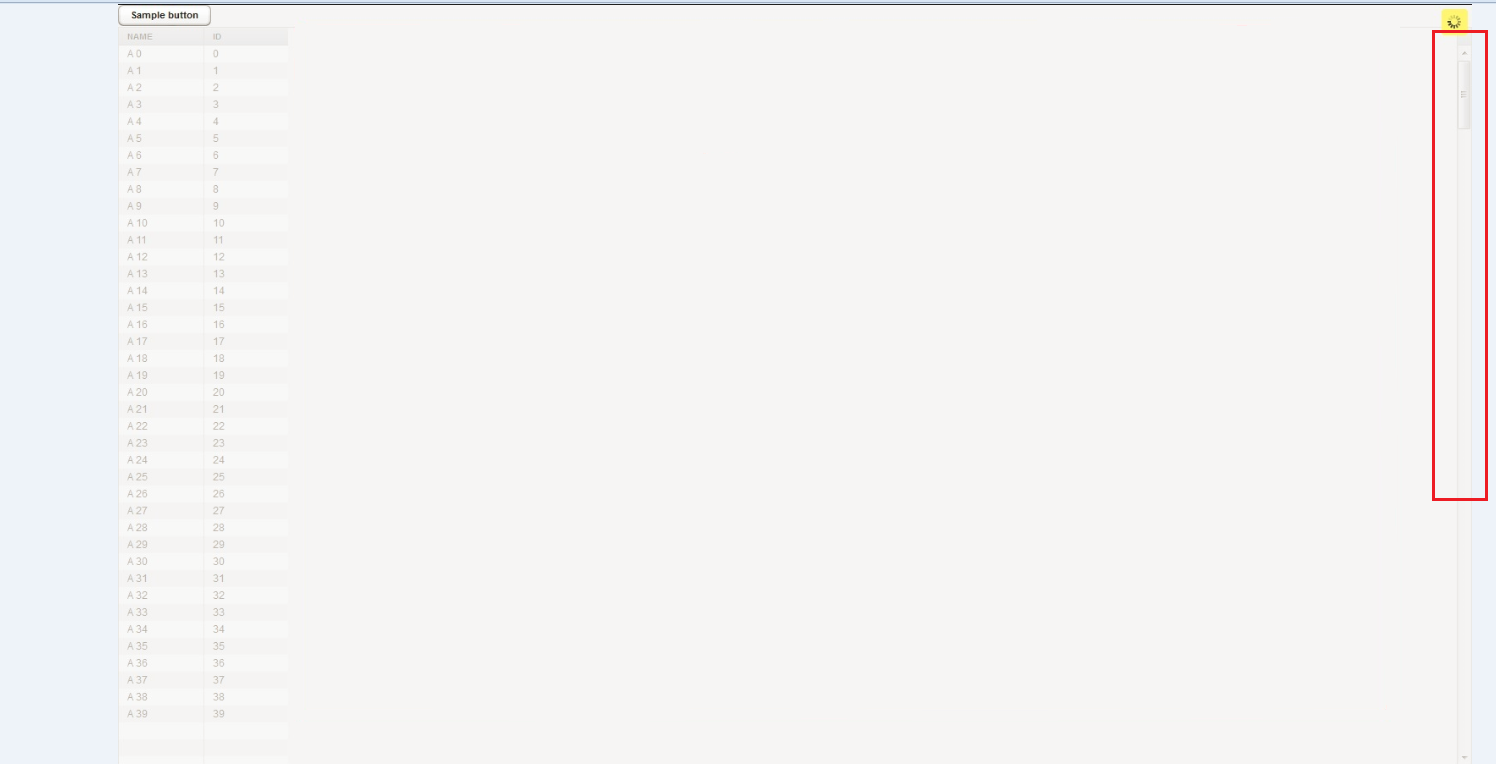Viewport: 1496px width, 764px height.
Task: Click the Sample button
Action: [x=164, y=15]
